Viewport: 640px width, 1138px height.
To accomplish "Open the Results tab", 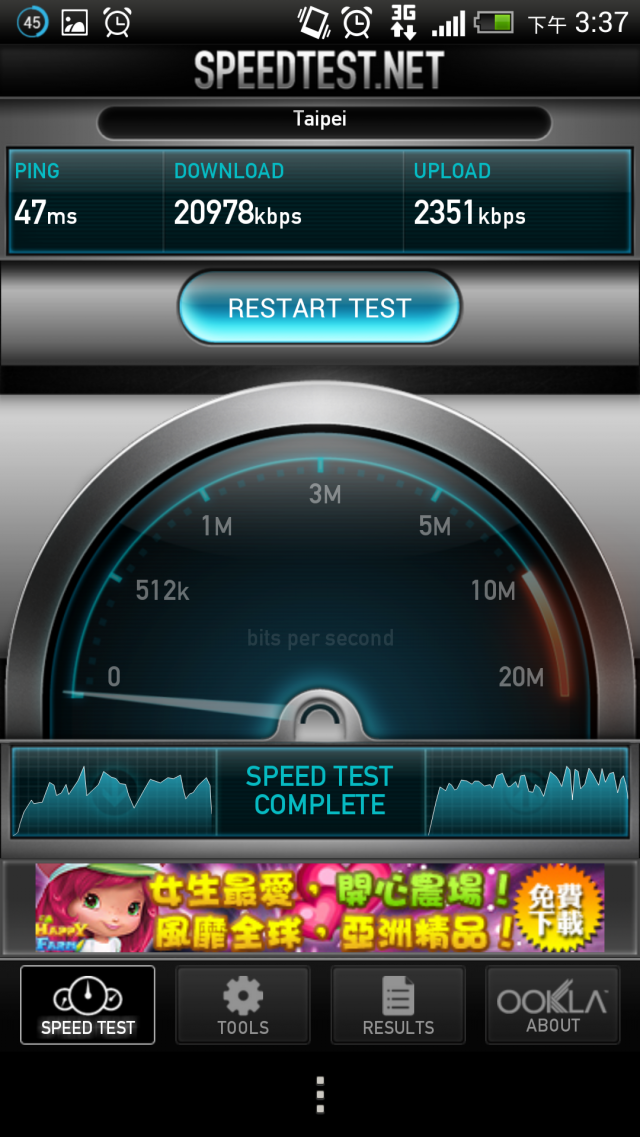I will [x=398, y=1005].
